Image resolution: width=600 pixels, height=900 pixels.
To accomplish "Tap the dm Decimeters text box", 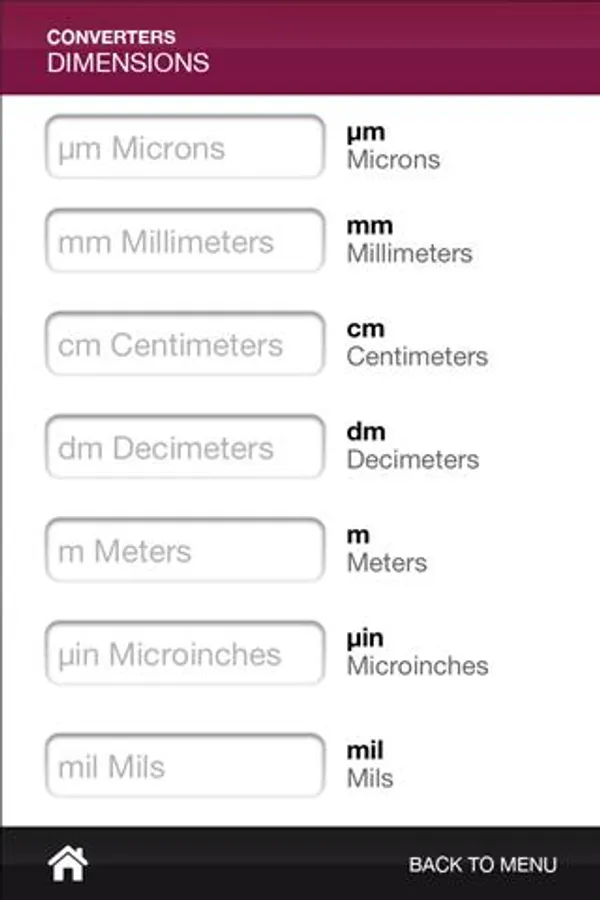I will 185,448.
